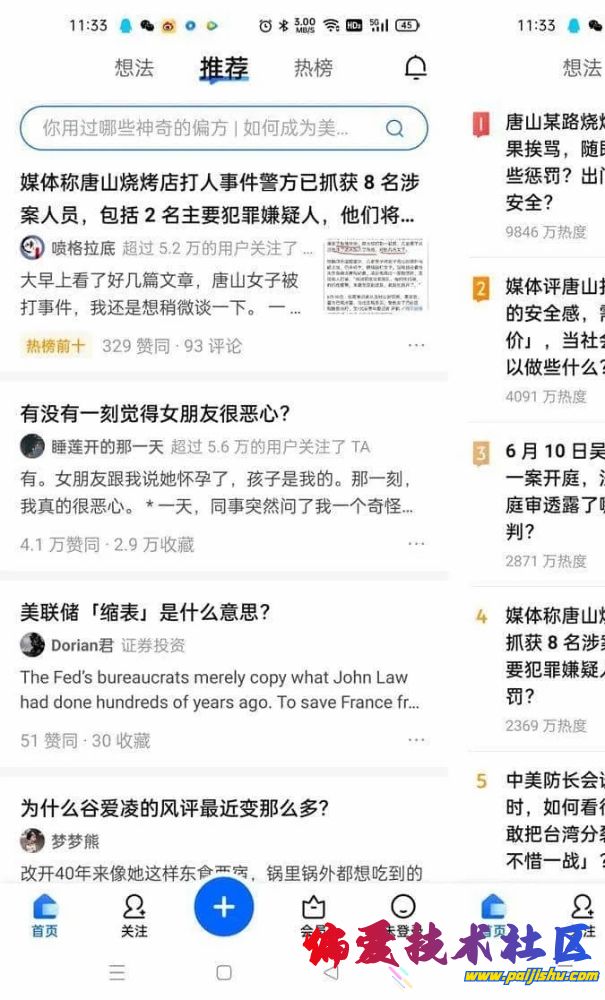This screenshot has width=605, height=1000.
Task: Switch to the 热榜 tab
Action: coord(313,68)
